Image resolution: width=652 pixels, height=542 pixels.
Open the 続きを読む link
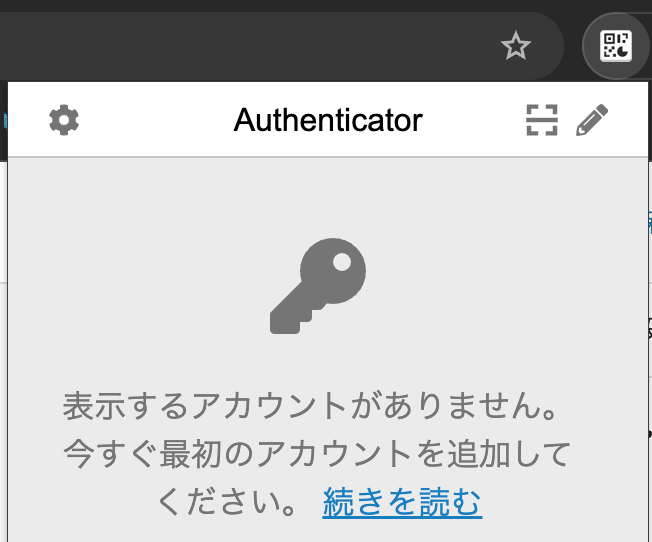click(x=402, y=501)
